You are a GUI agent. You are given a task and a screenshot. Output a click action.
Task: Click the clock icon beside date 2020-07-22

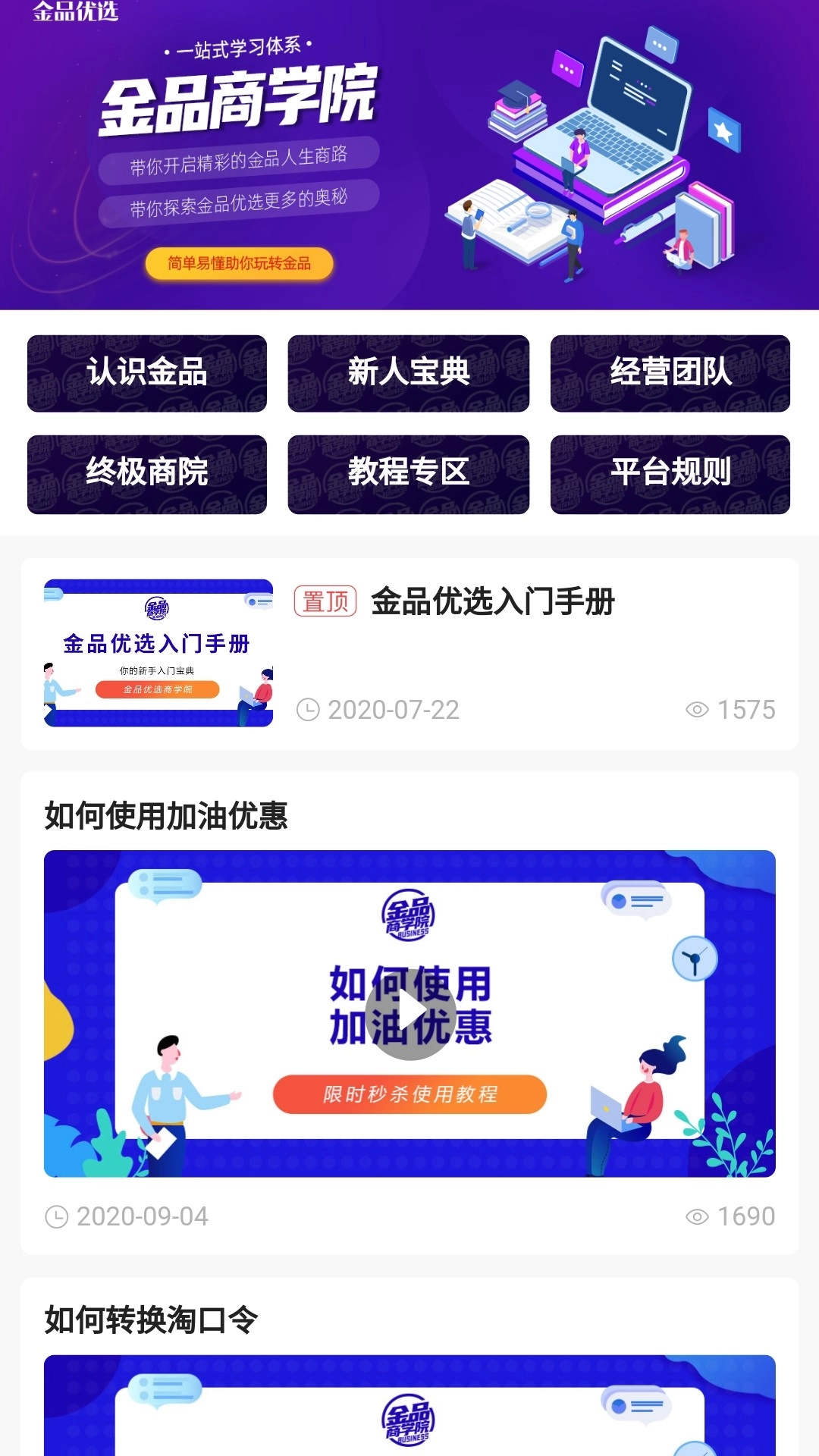pyautogui.click(x=310, y=709)
